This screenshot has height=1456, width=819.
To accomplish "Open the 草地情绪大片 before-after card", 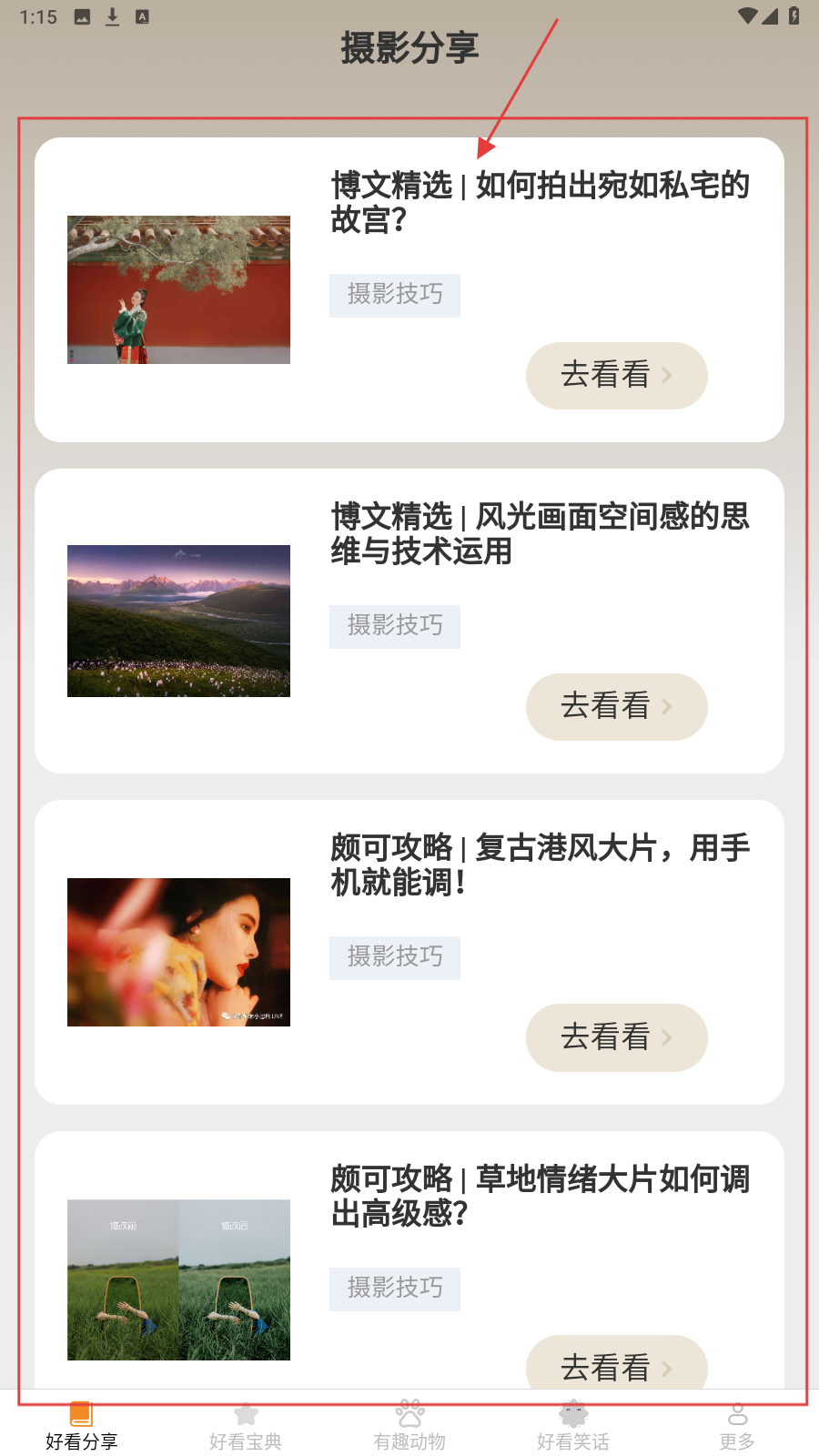I will point(178,1279).
